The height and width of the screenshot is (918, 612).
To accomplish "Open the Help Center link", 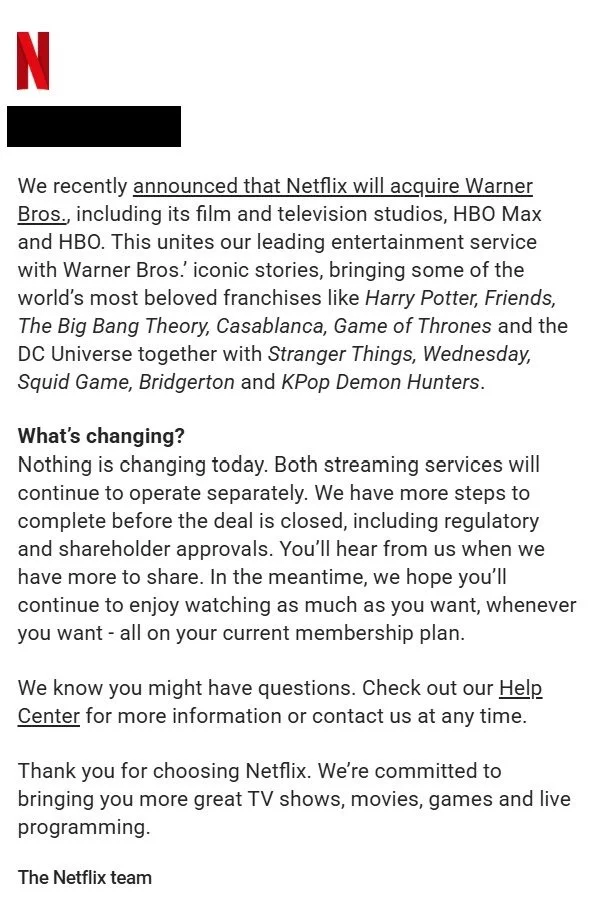I will click(520, 688).
